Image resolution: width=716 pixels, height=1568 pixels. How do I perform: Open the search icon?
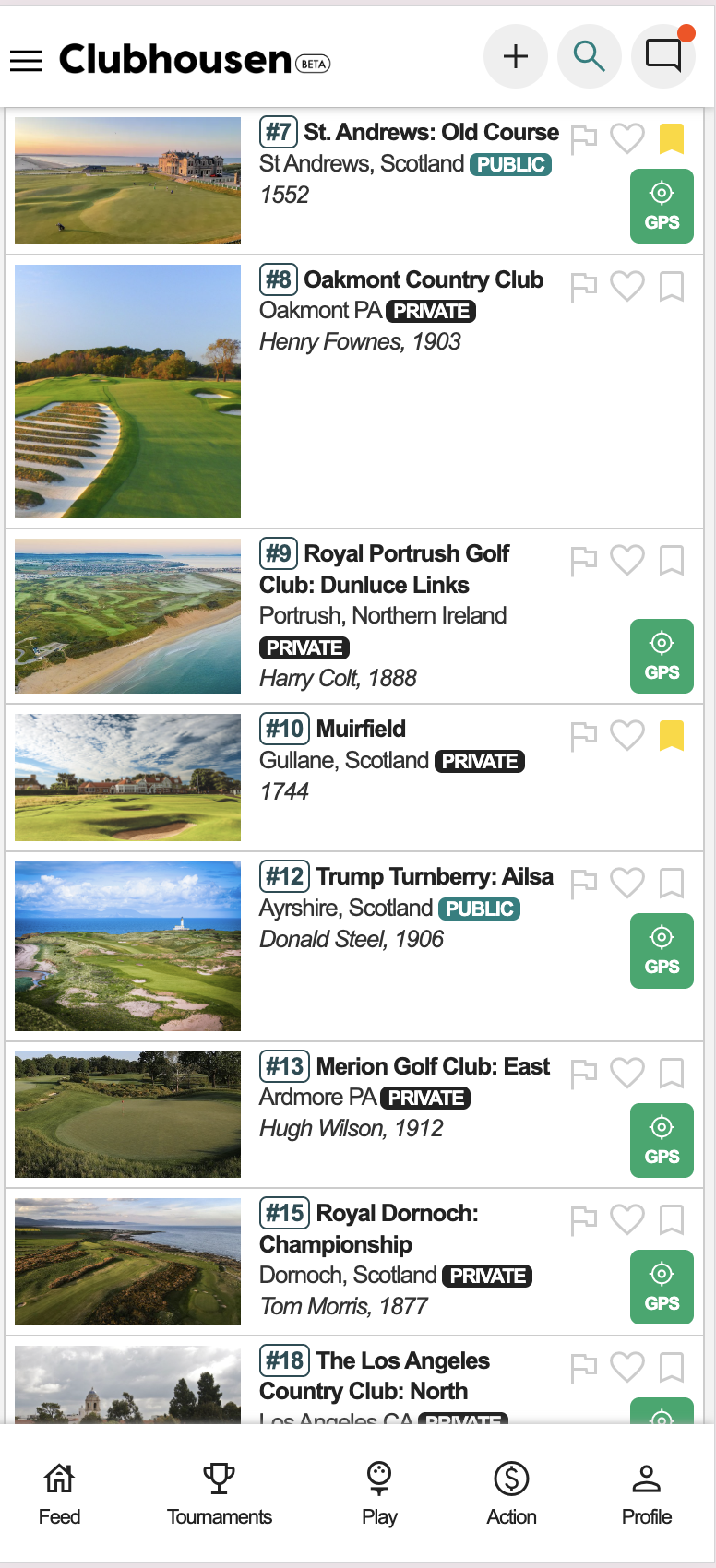click(589, 56)
